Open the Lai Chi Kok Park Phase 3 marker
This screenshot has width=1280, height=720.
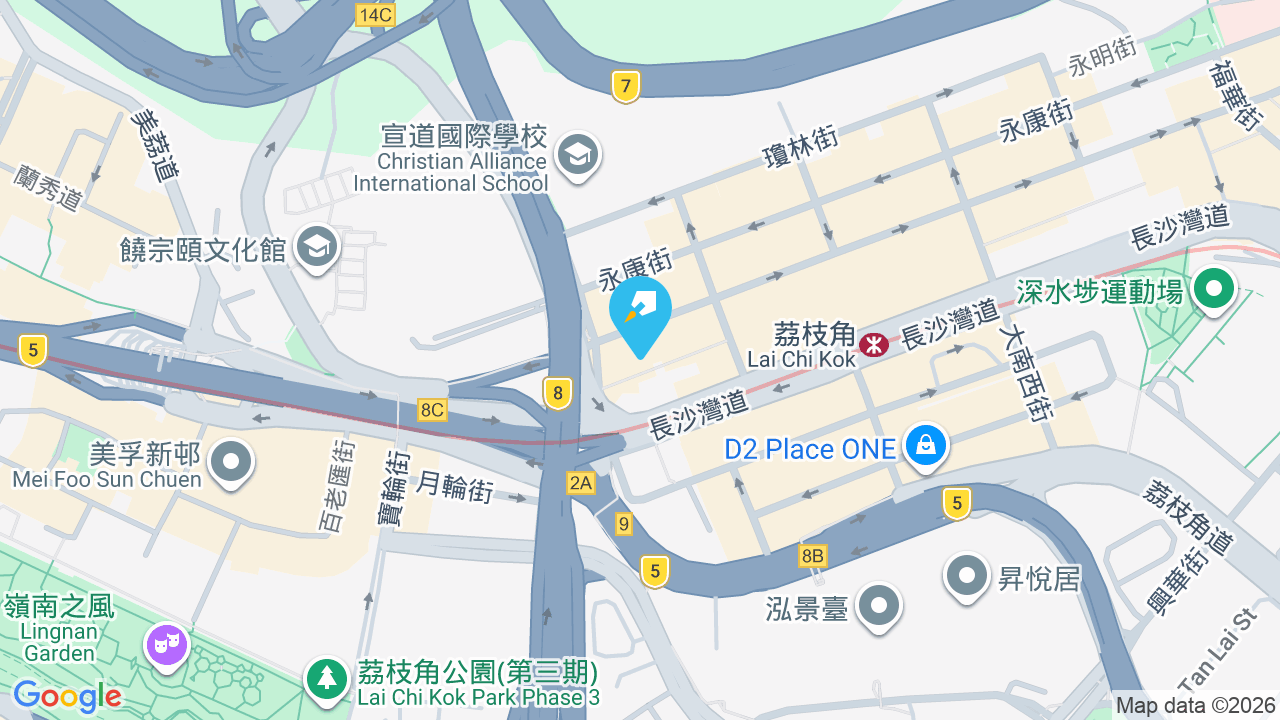326,680
